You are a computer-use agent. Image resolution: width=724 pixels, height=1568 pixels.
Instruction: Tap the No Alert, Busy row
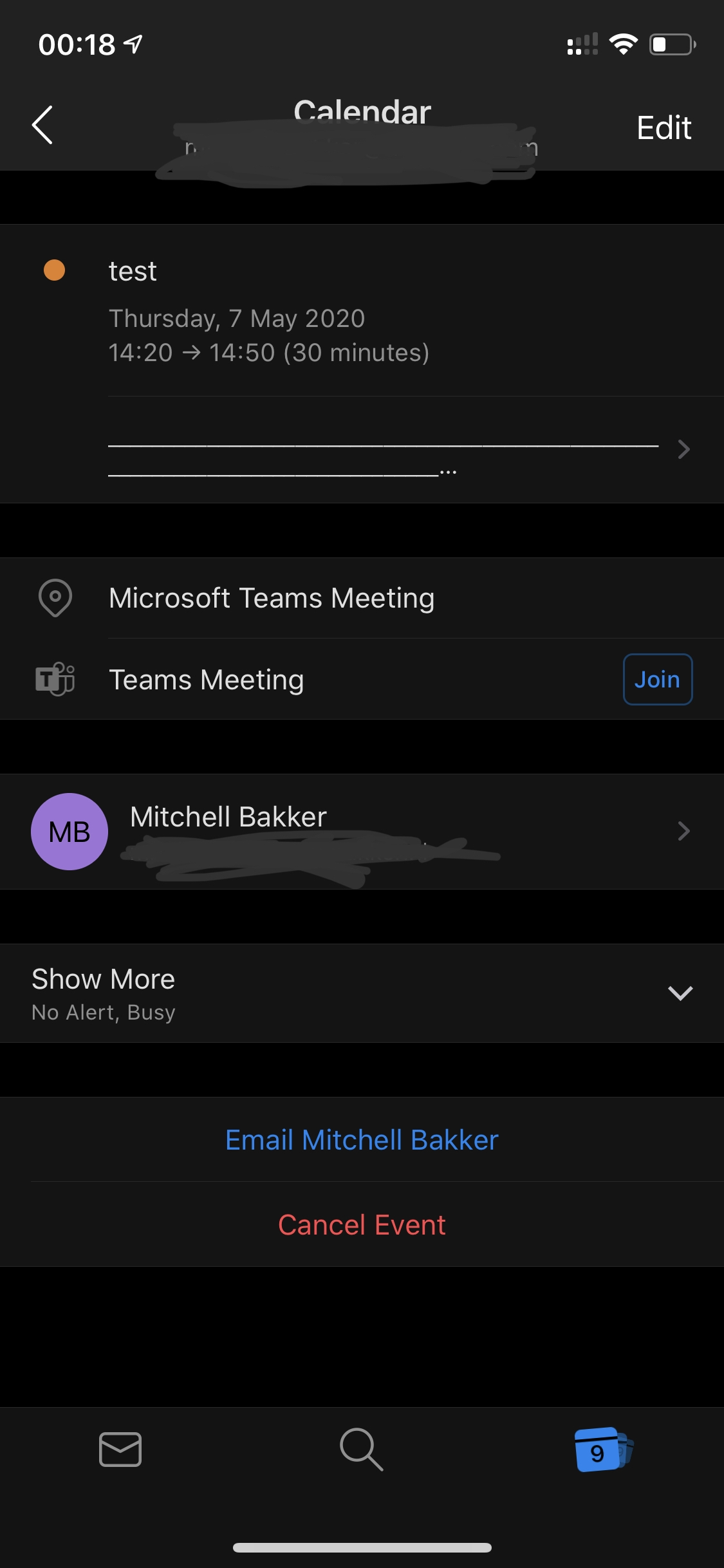pos(103,1012)
